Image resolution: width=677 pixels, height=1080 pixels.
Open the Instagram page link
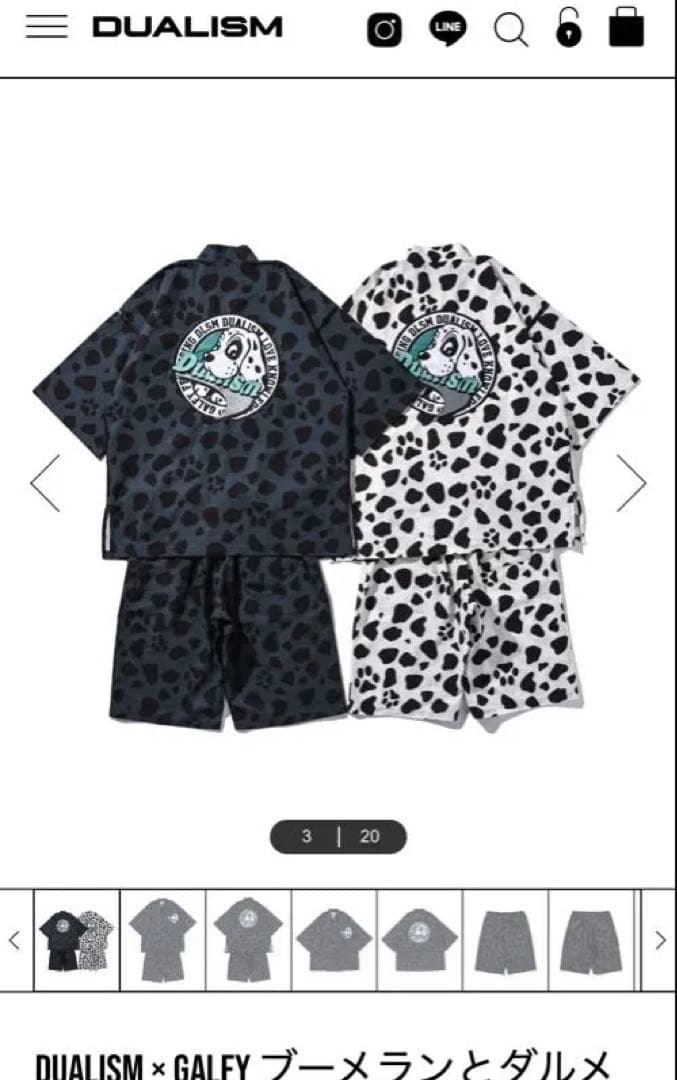pyautogui.click(x=384, y=29)
